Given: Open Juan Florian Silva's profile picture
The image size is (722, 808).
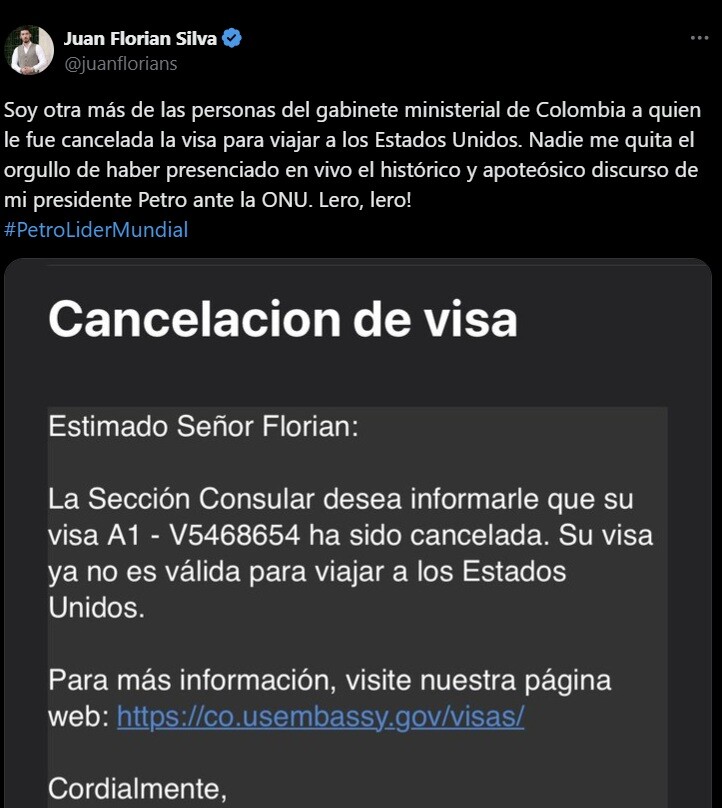Looking at the screenshot, I should [x=30, y=50].
